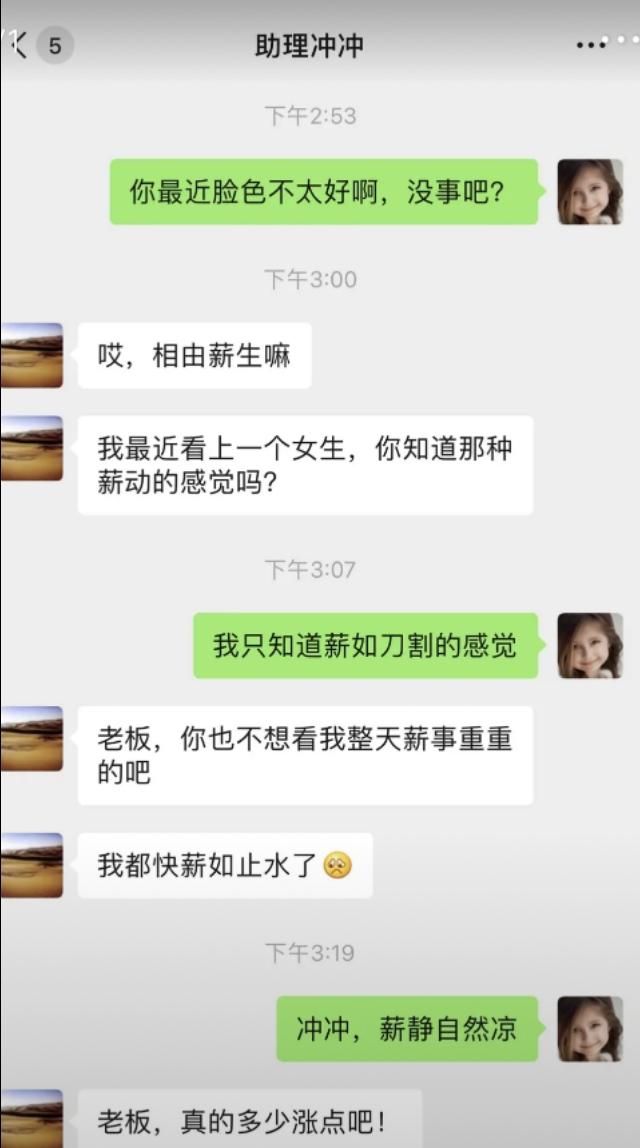Viewport: 640px width, 1148px height.
Task: Tap avatar next to 我都快薪如止水了 message
Action: pyautogui.click(x=31, y=865)
